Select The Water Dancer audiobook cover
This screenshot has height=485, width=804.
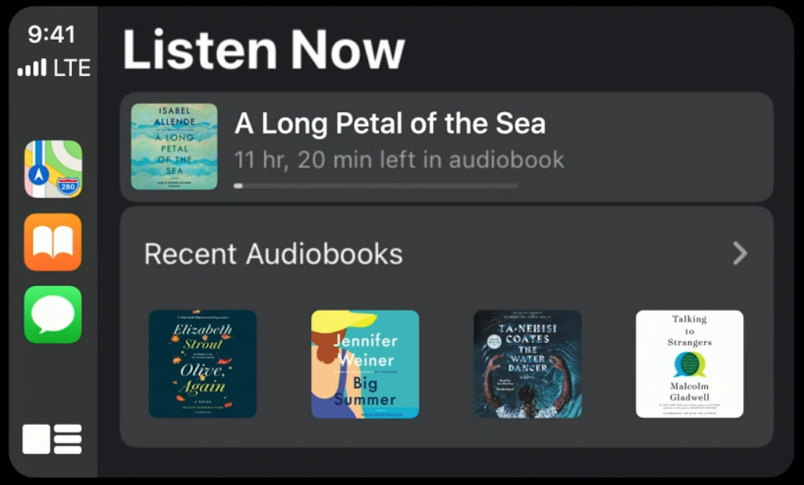pyautogui.click(x=527, y=364)
